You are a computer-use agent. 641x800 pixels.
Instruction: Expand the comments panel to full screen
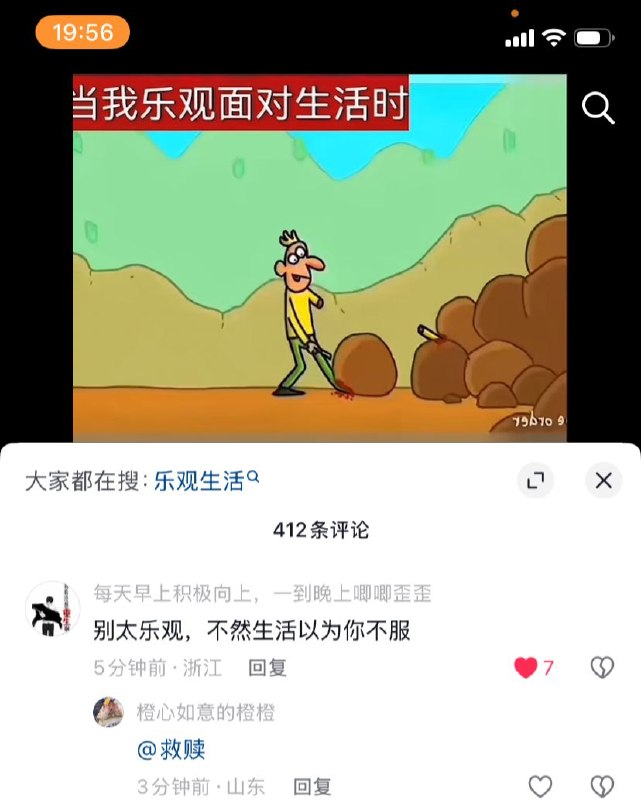click(535, 481)
